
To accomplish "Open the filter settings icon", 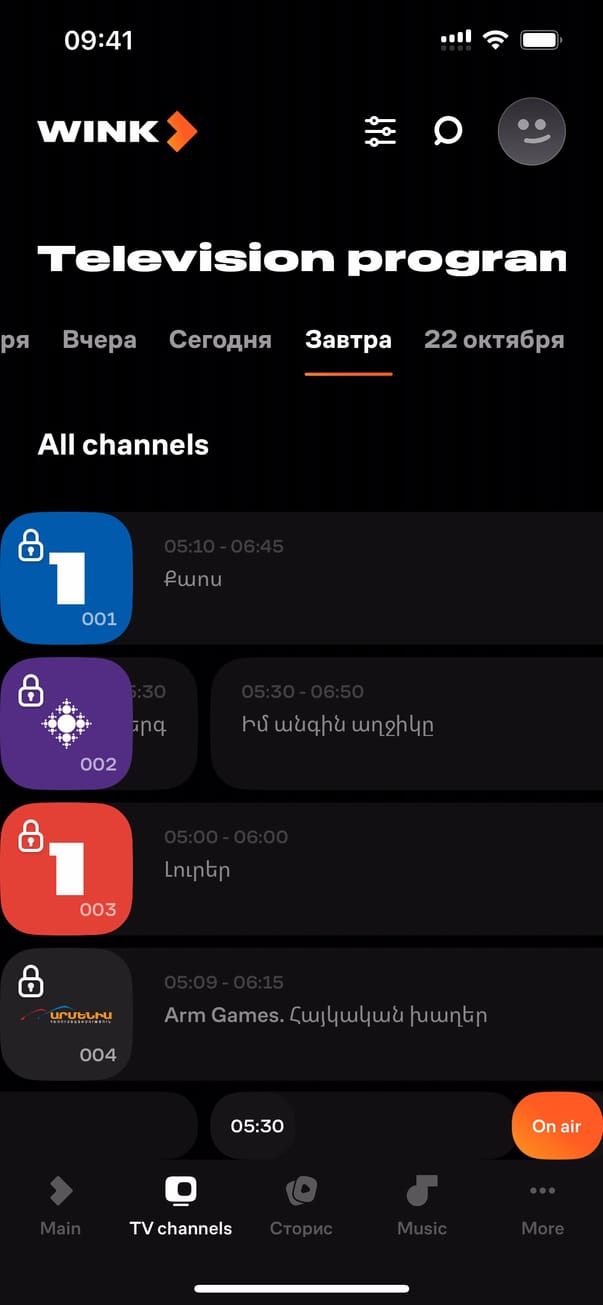I will coord(380,131).
